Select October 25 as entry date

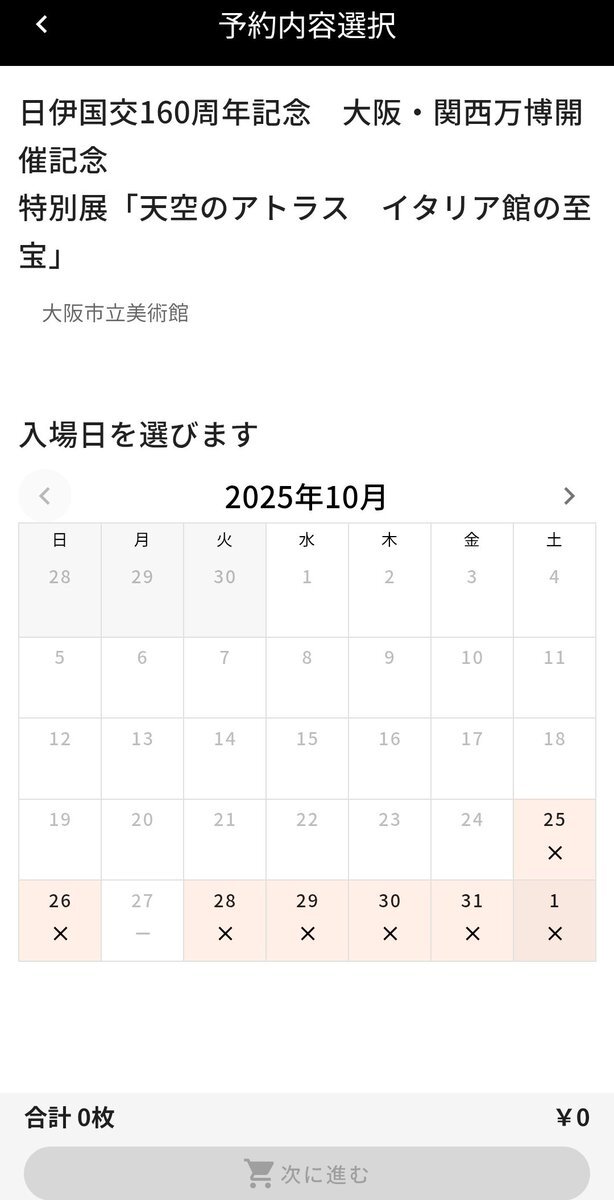pyautogui.click(x=555, y=839)
